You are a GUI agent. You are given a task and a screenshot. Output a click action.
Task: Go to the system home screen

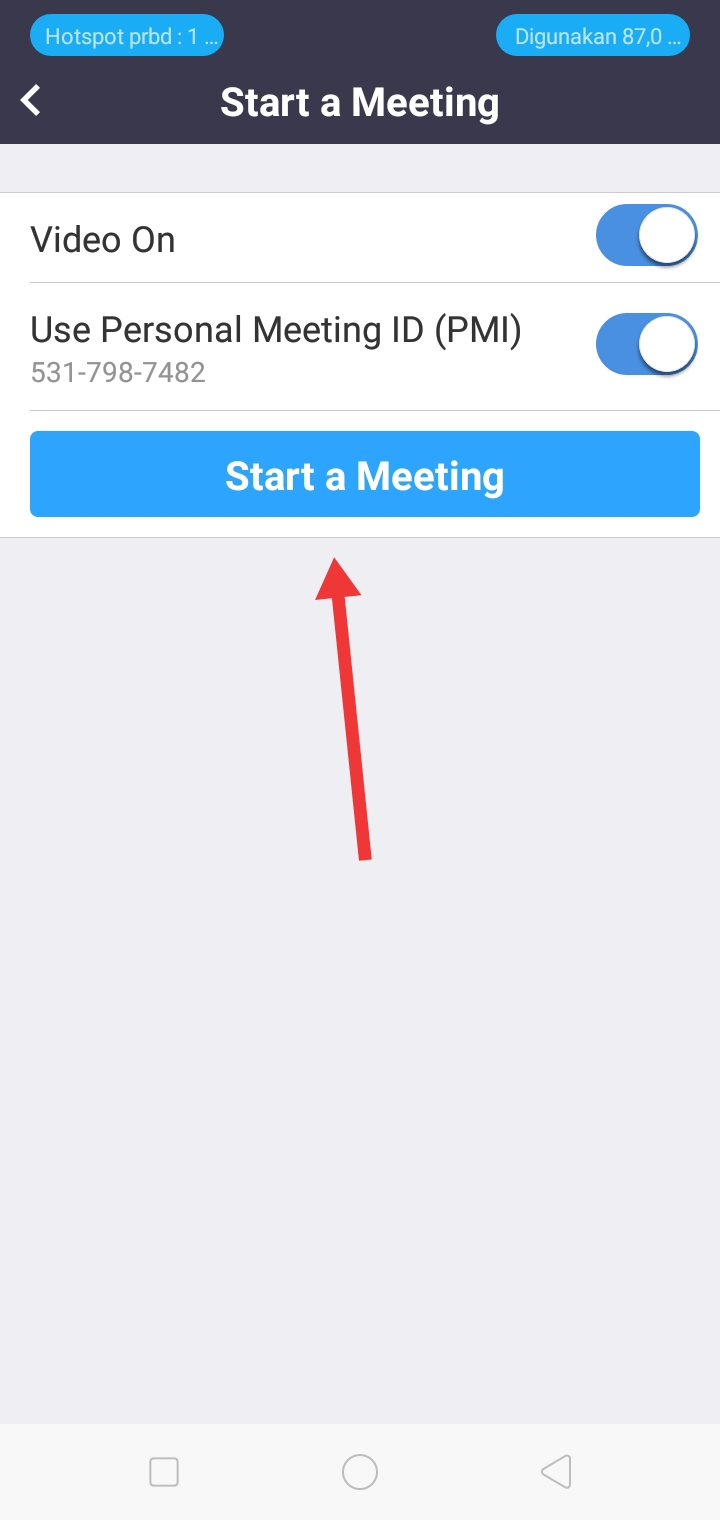pos(360,1472)
